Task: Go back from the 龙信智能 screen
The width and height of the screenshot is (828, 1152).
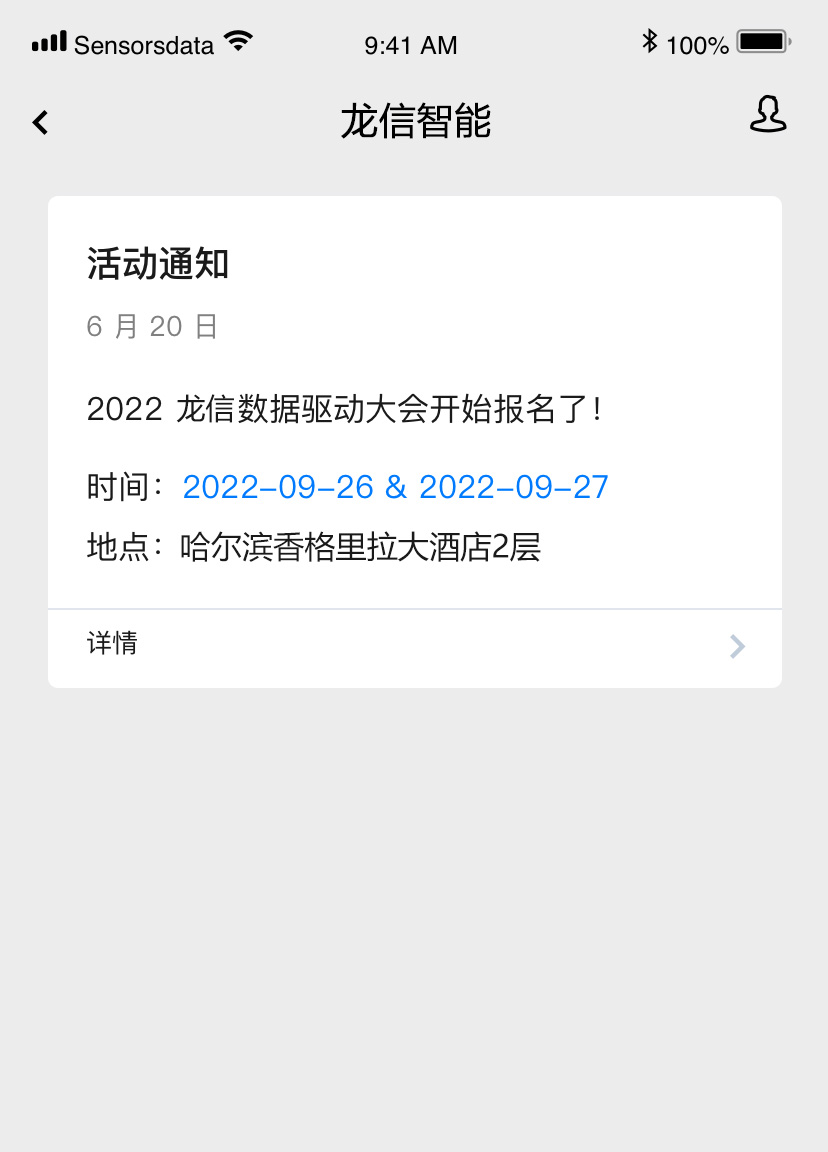Action: (40, 123)
